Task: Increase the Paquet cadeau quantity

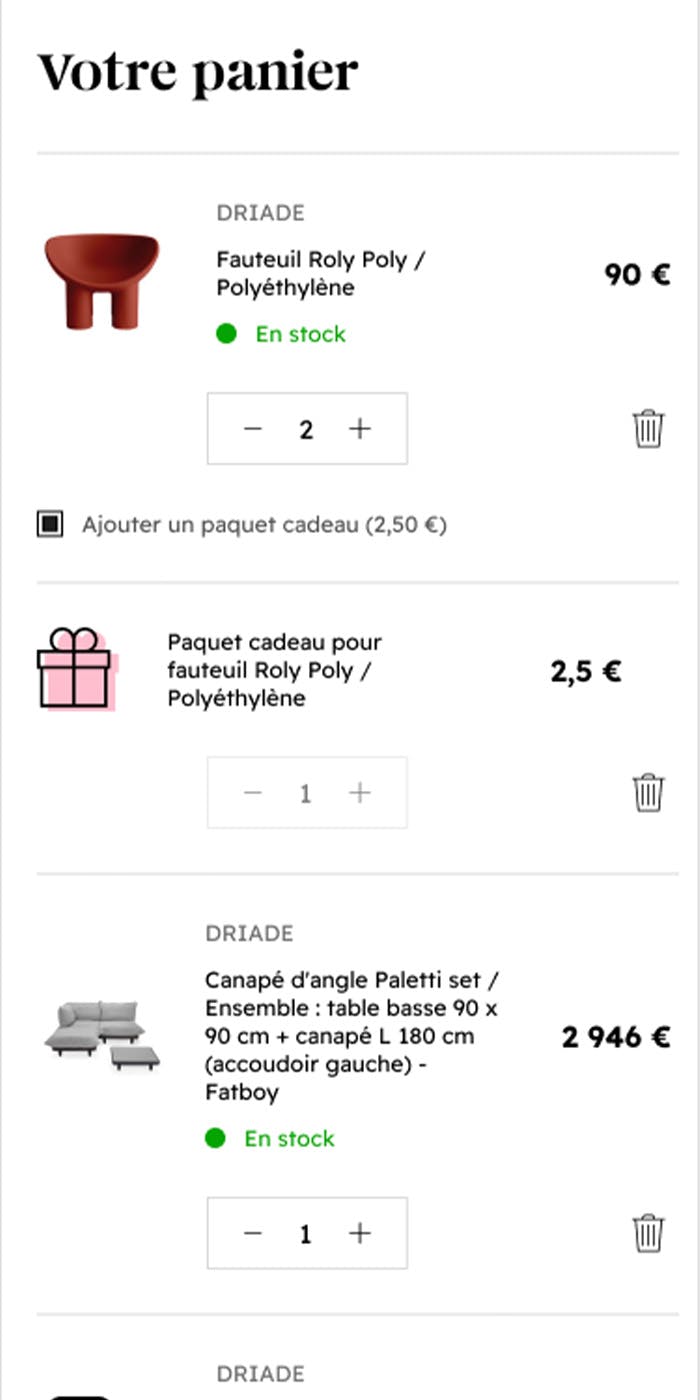Action: (x=360, y=793)
